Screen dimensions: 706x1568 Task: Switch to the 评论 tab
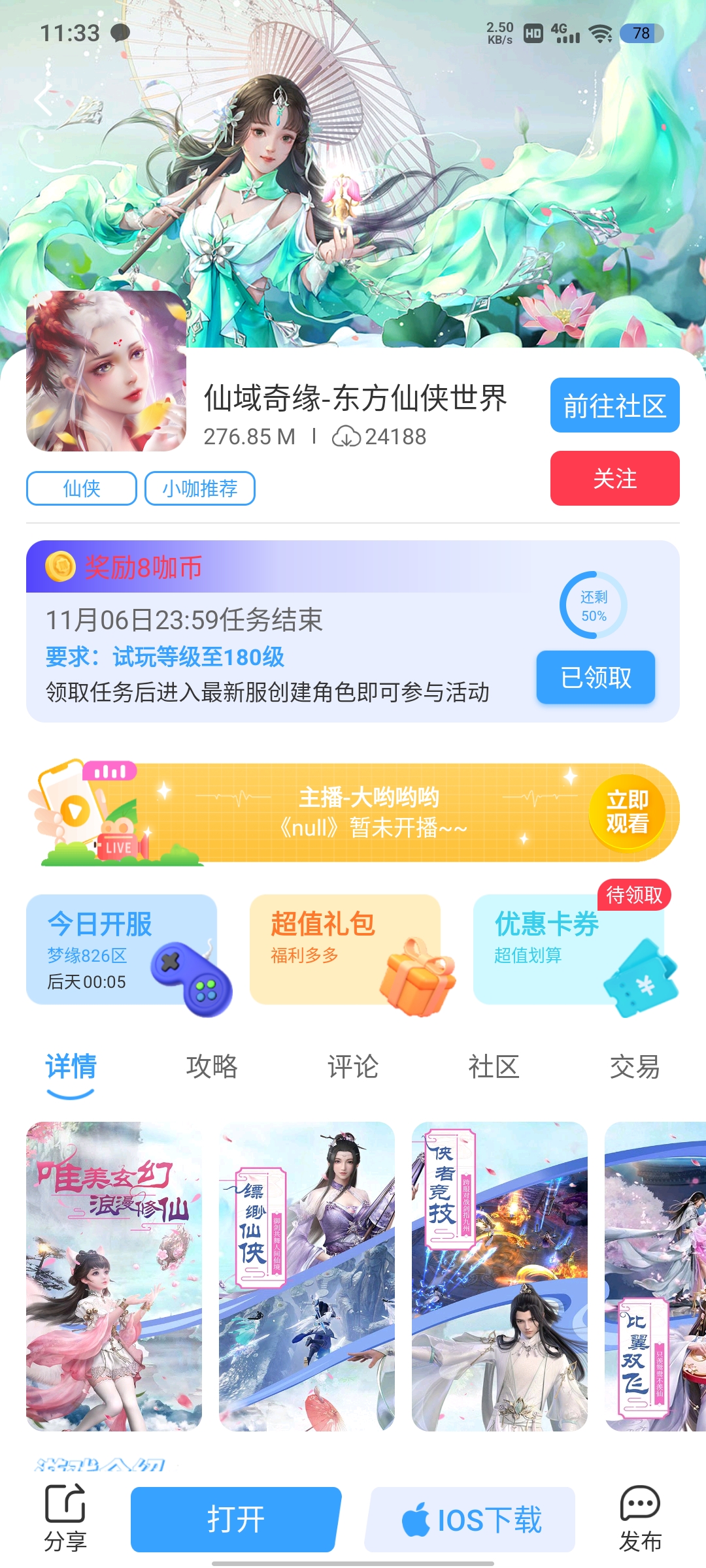(x=353, y=1066)
